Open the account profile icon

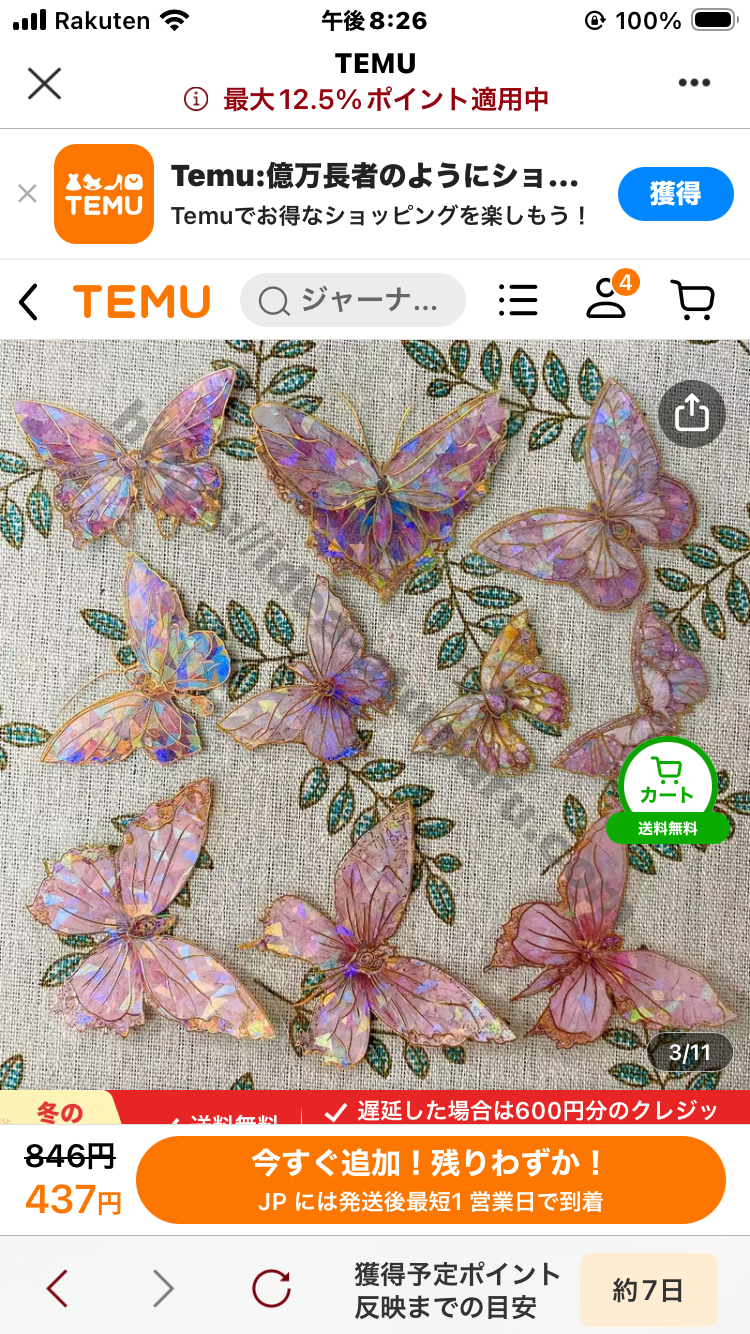606,299
